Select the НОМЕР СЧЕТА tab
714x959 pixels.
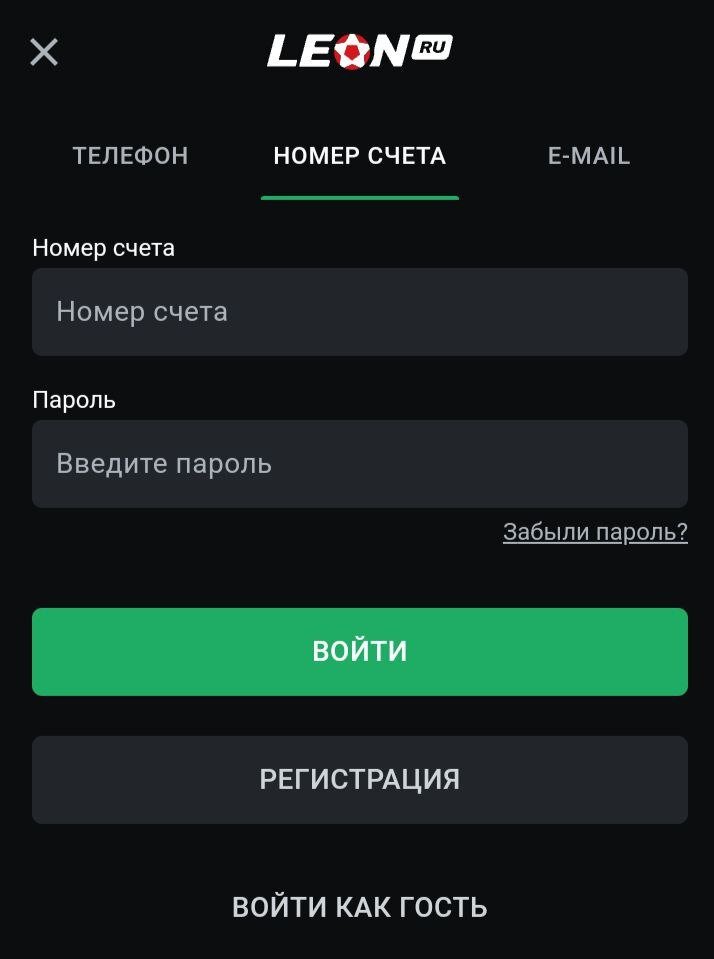[x=360, y=156]
